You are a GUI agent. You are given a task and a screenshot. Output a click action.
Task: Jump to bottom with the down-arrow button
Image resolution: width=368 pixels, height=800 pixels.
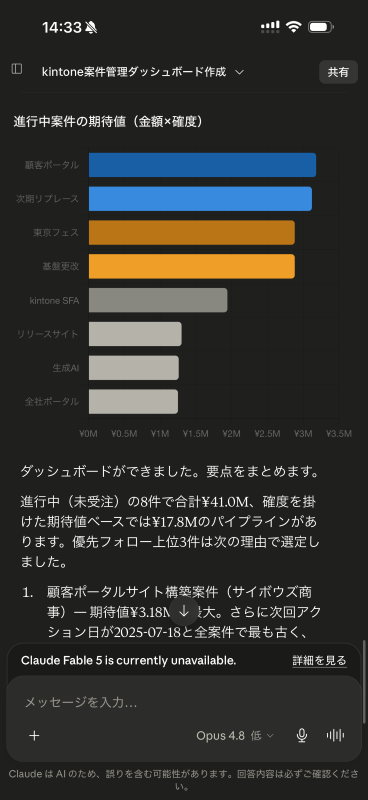point(184,611)
